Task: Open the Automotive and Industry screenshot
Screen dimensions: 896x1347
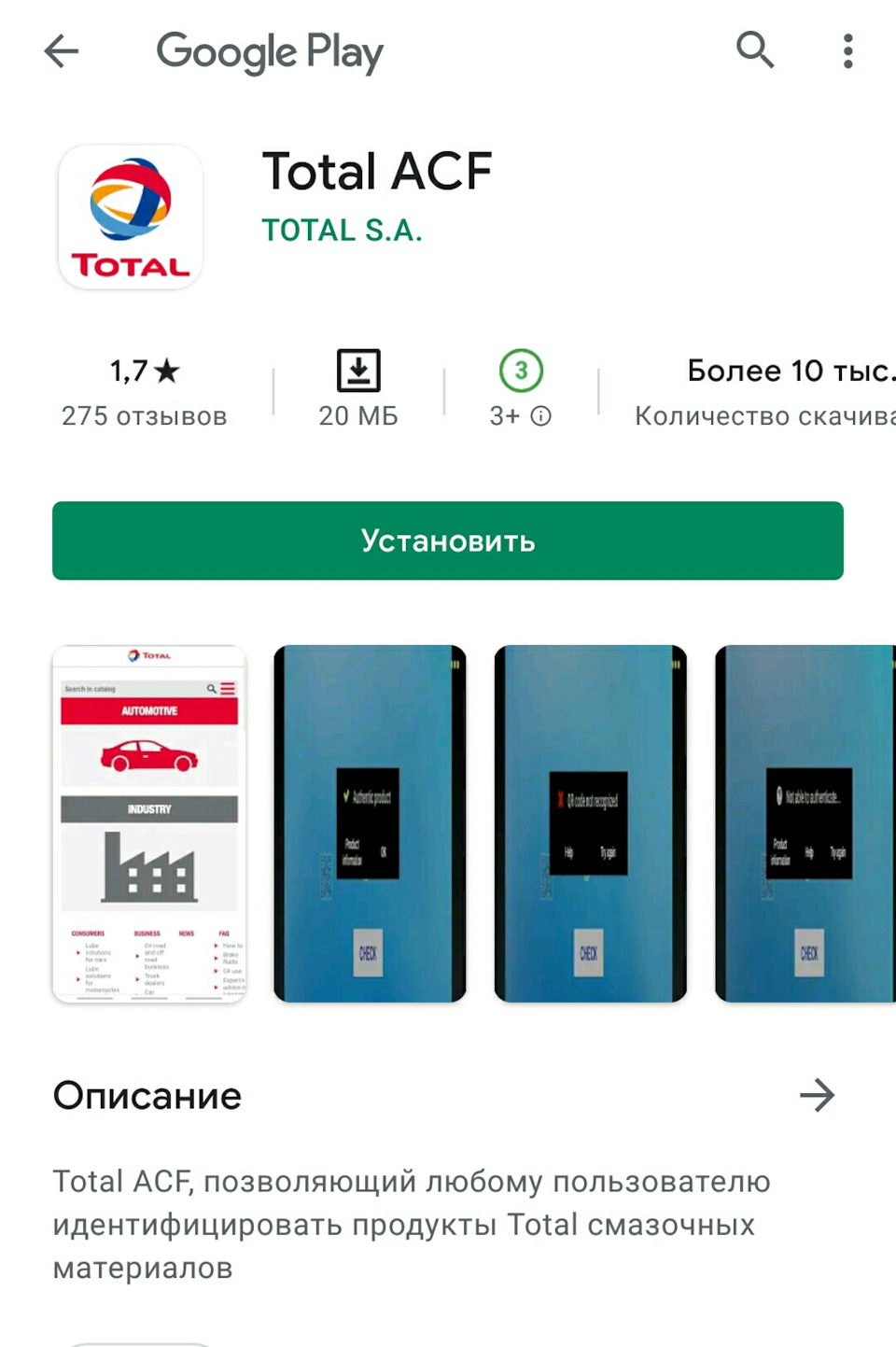Action: (149, 823)
